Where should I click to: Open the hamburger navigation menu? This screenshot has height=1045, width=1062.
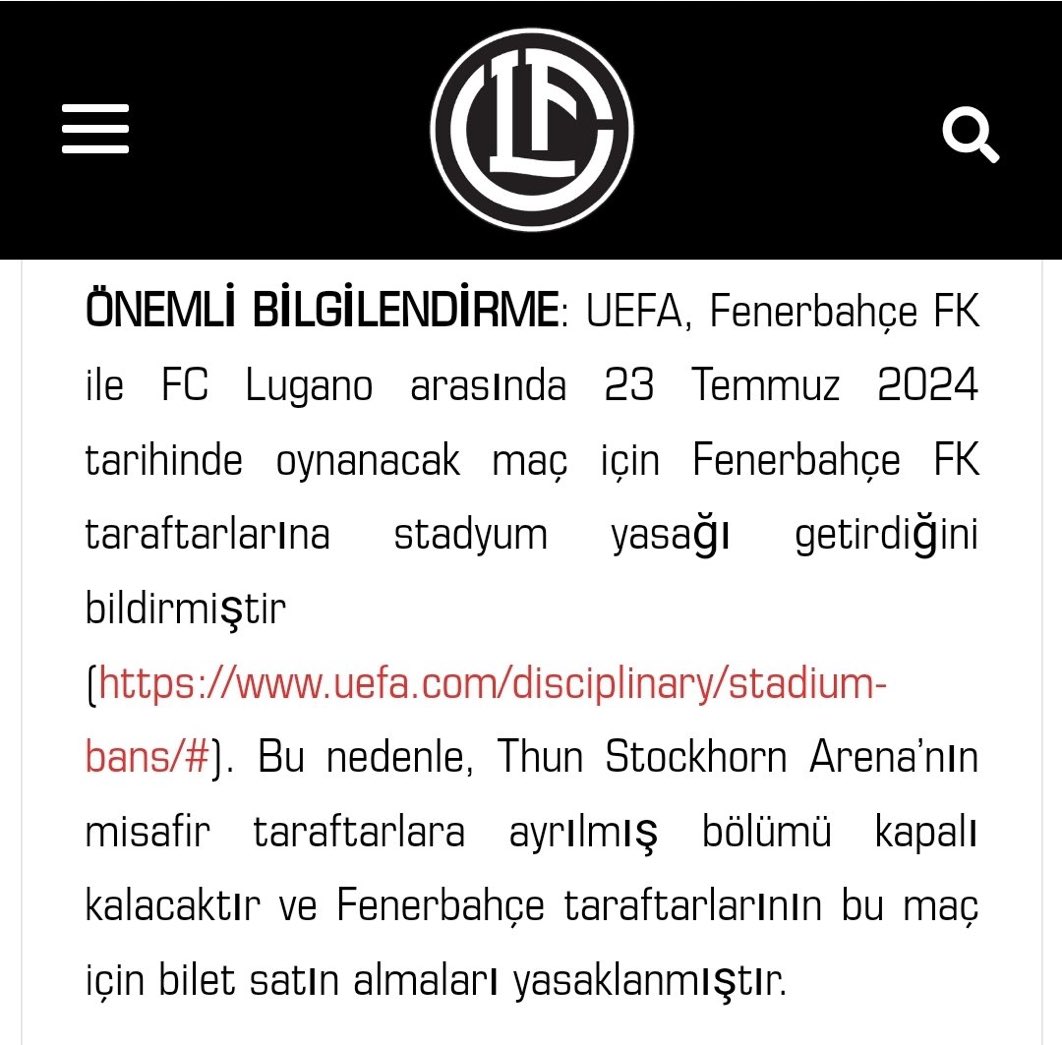pos(95,130)
